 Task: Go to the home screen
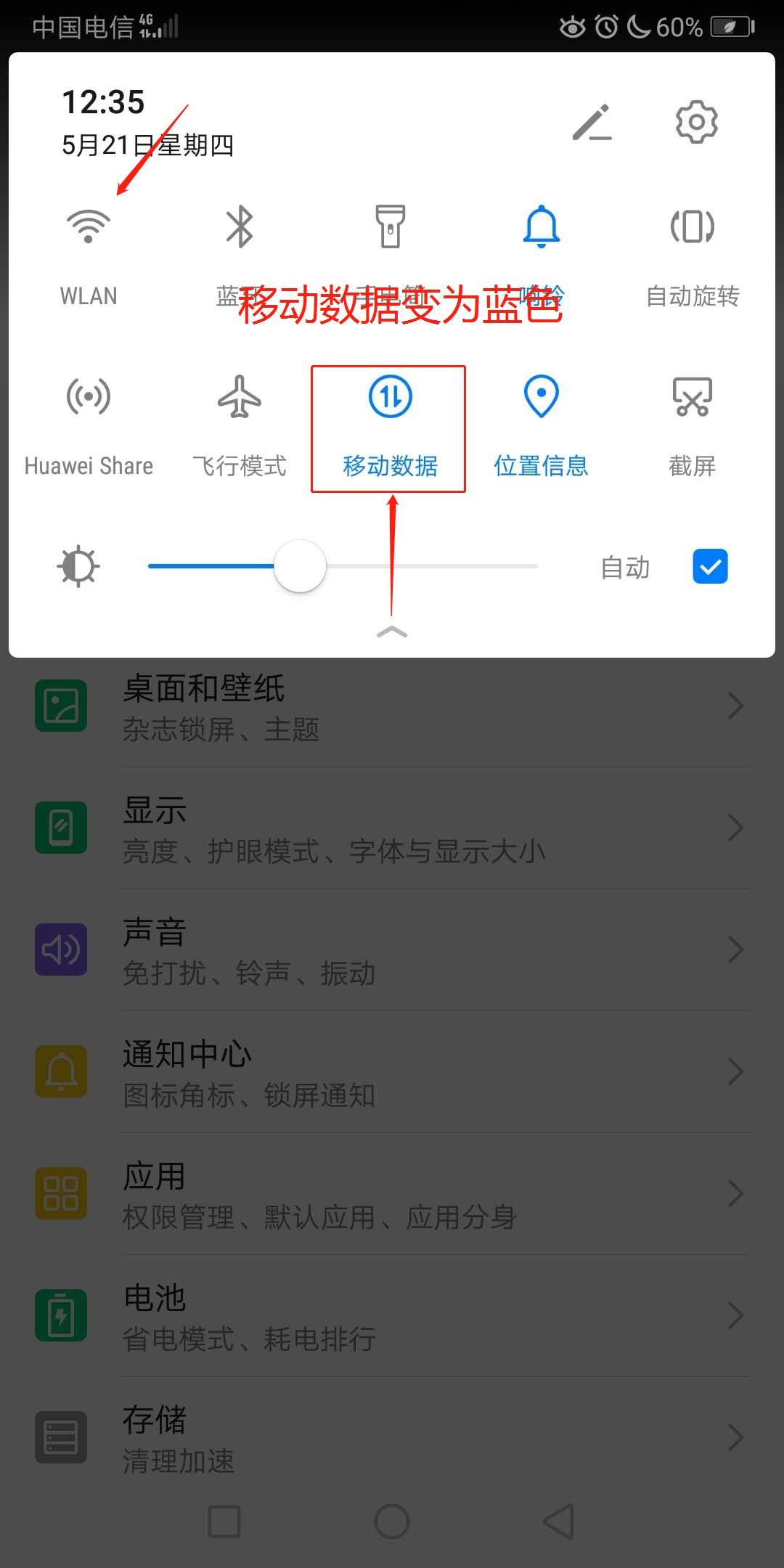[x=392, y=1521]
